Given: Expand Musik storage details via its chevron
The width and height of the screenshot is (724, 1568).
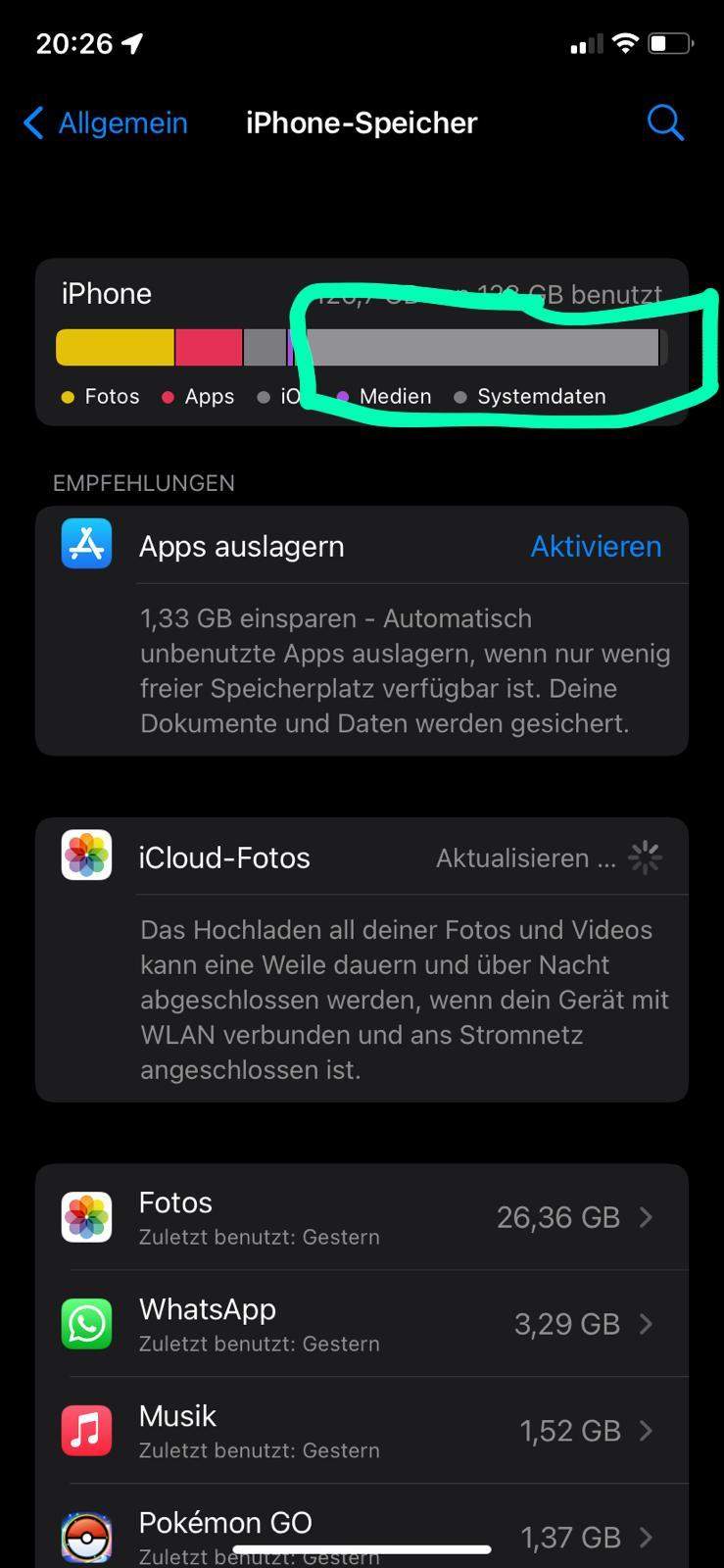Looking at the screenshot, I should [646, 1430].
